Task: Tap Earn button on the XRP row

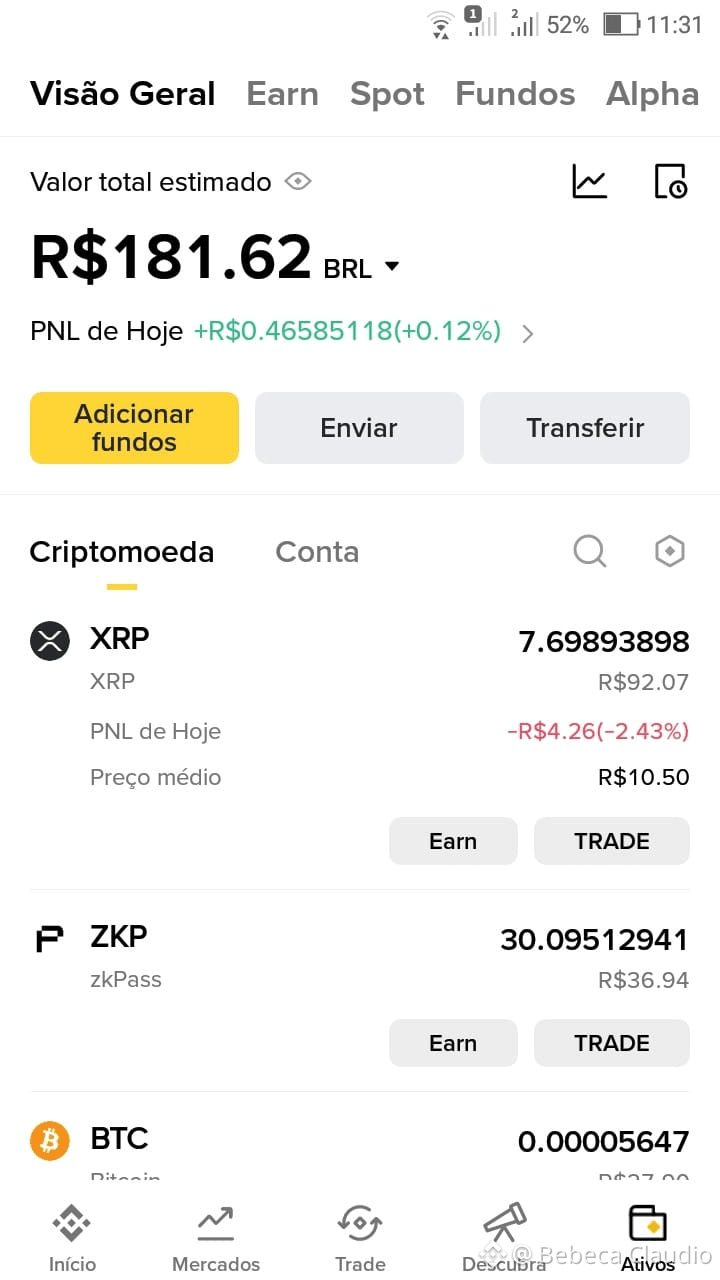Action: (453, 841)
